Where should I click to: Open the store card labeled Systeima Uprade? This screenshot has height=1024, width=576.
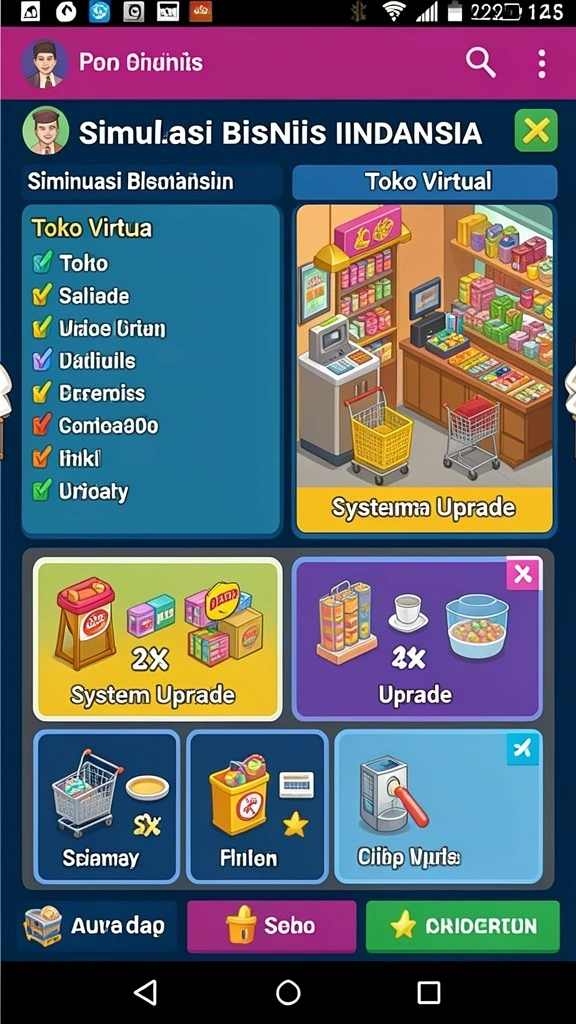[424, 369]
